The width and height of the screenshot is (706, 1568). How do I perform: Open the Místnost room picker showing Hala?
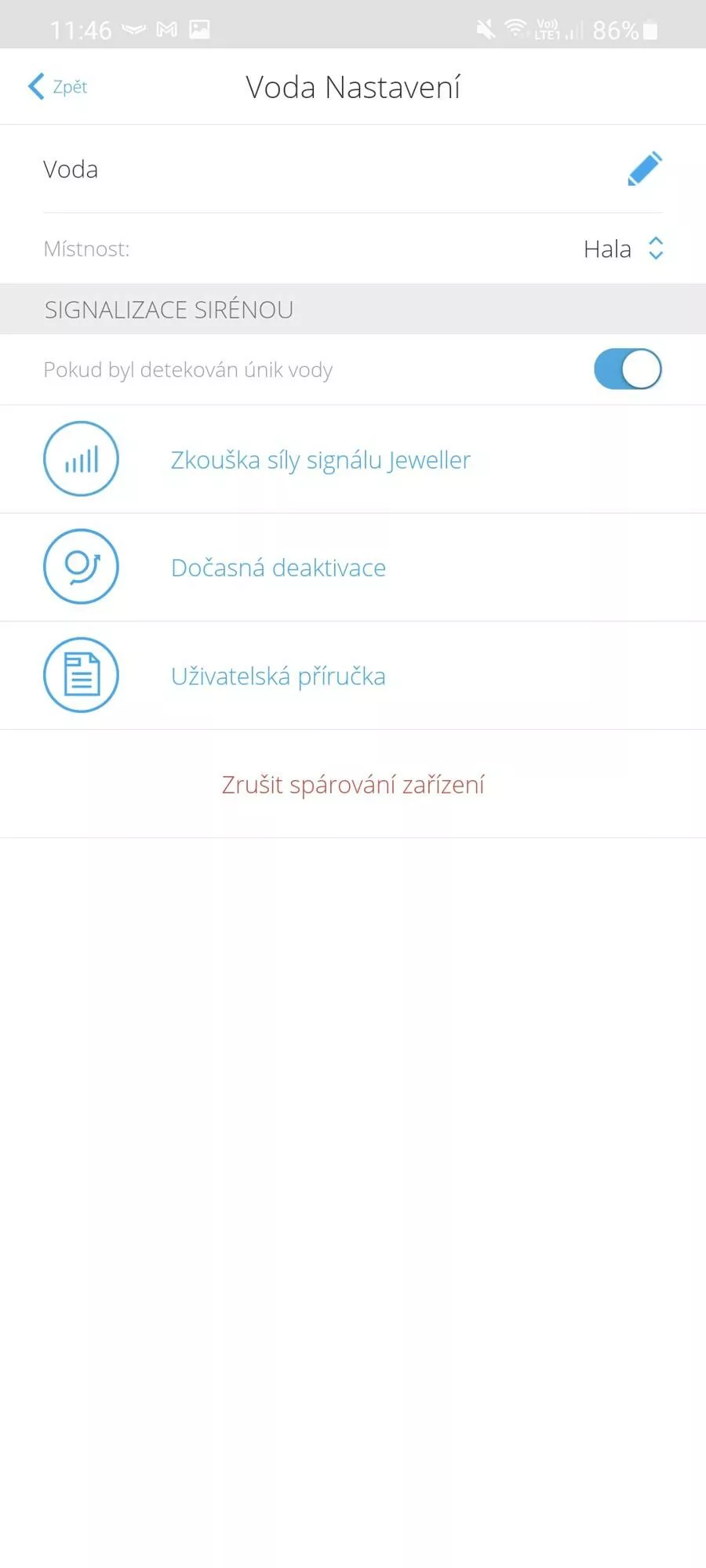(x=353, y=249)
